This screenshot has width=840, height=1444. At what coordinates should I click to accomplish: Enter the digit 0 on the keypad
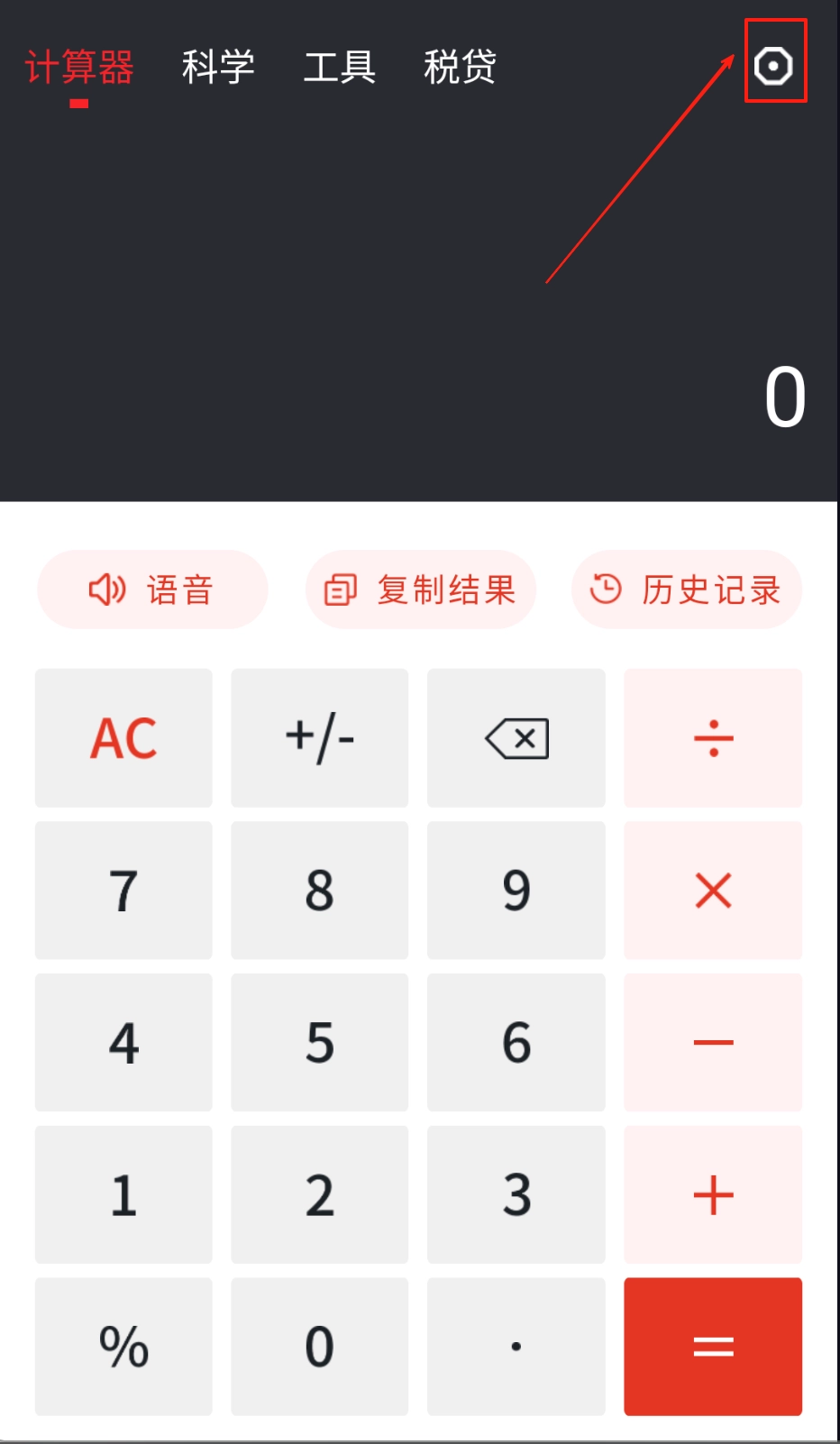coord(320,1347)
